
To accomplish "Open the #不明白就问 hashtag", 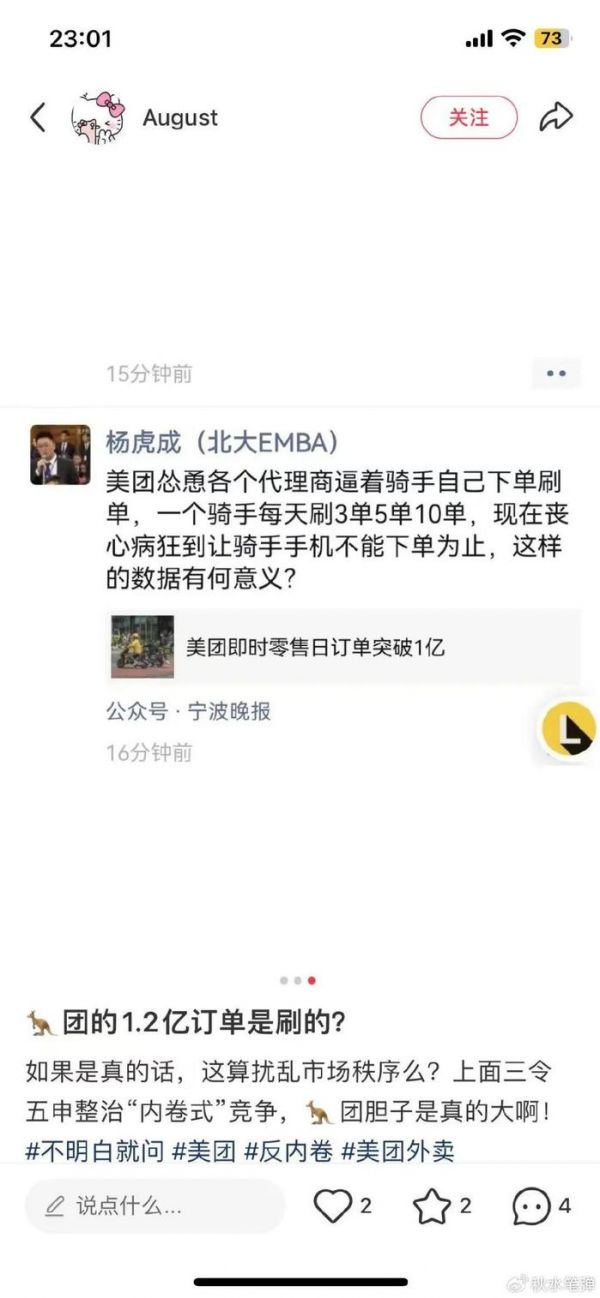I will 95,1151.
